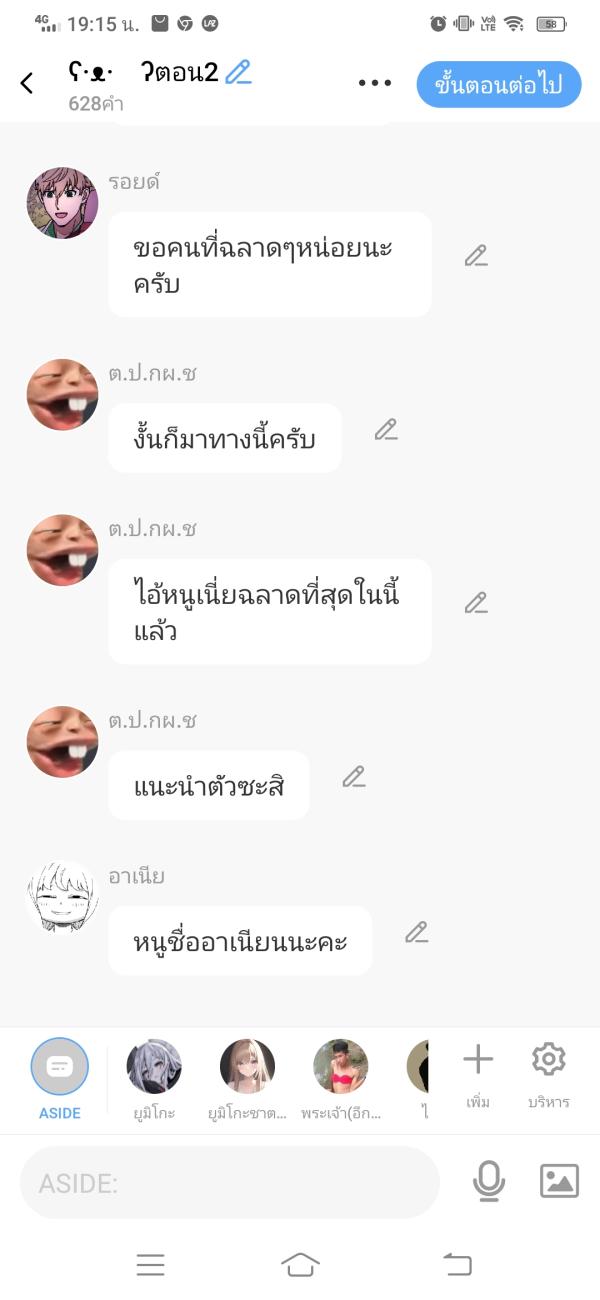Image resolution: width=600 pixels, height=1300 pixels.
Task: Tap the ขั้นตอนต่อไป button
Action: [499, 84]
